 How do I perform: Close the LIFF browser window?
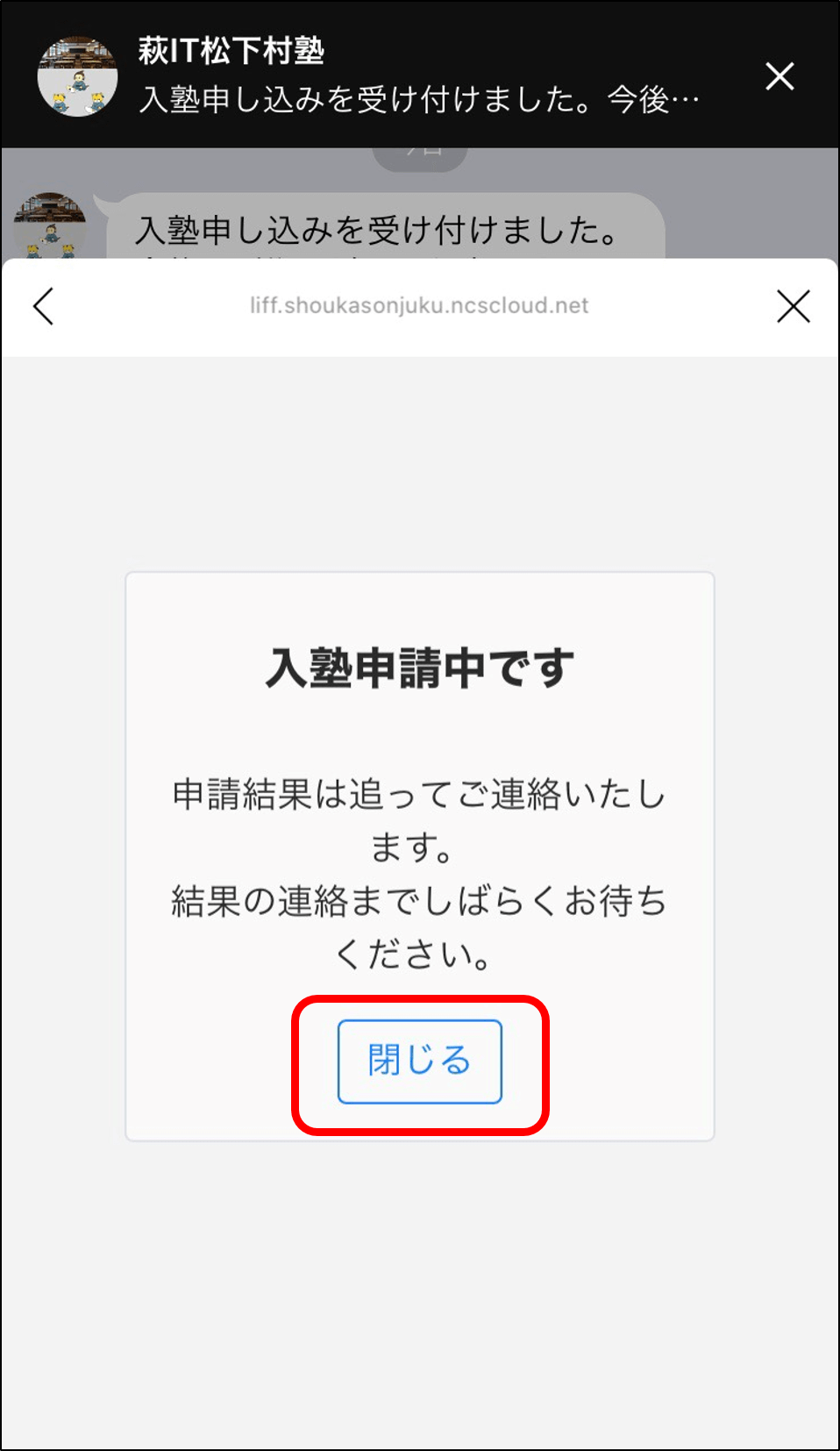point(793,306)
